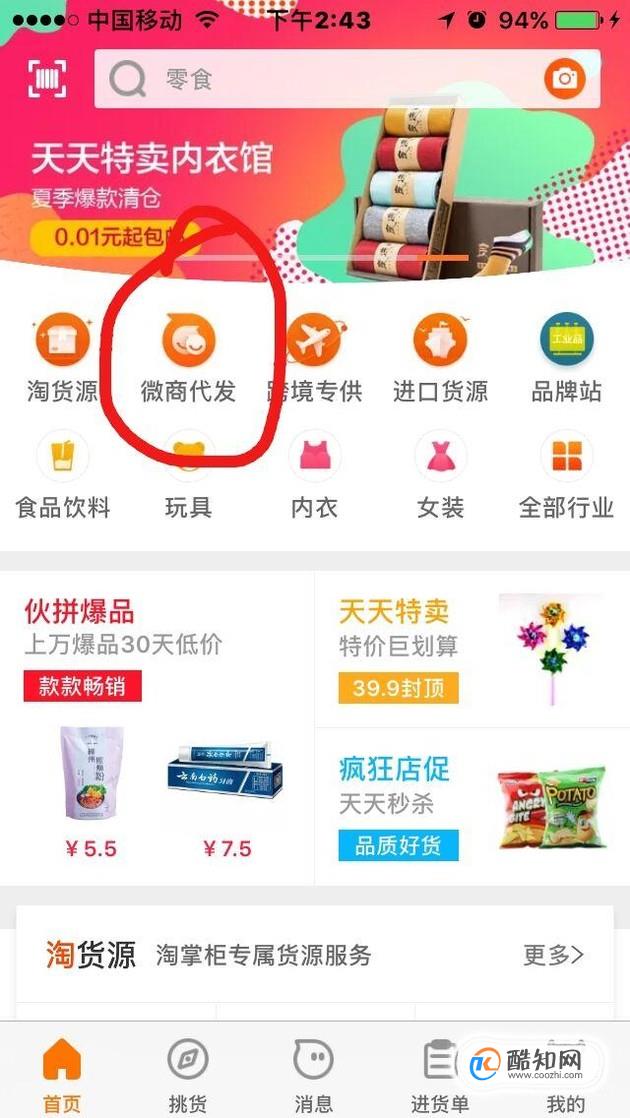Tap 更多 in 淘货源 section

(x=553, y=954)
